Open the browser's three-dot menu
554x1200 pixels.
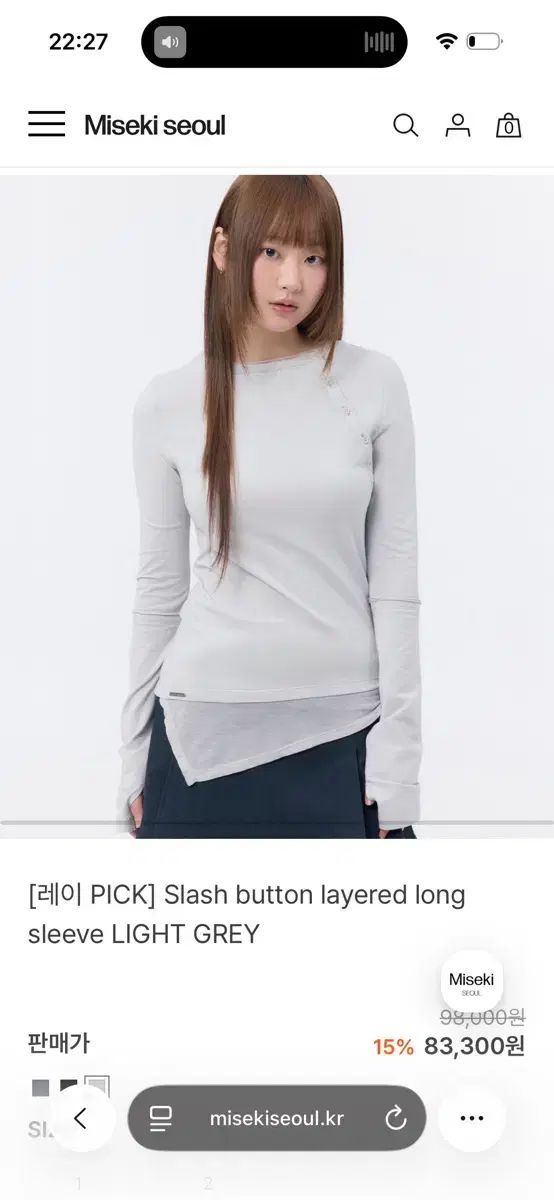pos(472,1118)
